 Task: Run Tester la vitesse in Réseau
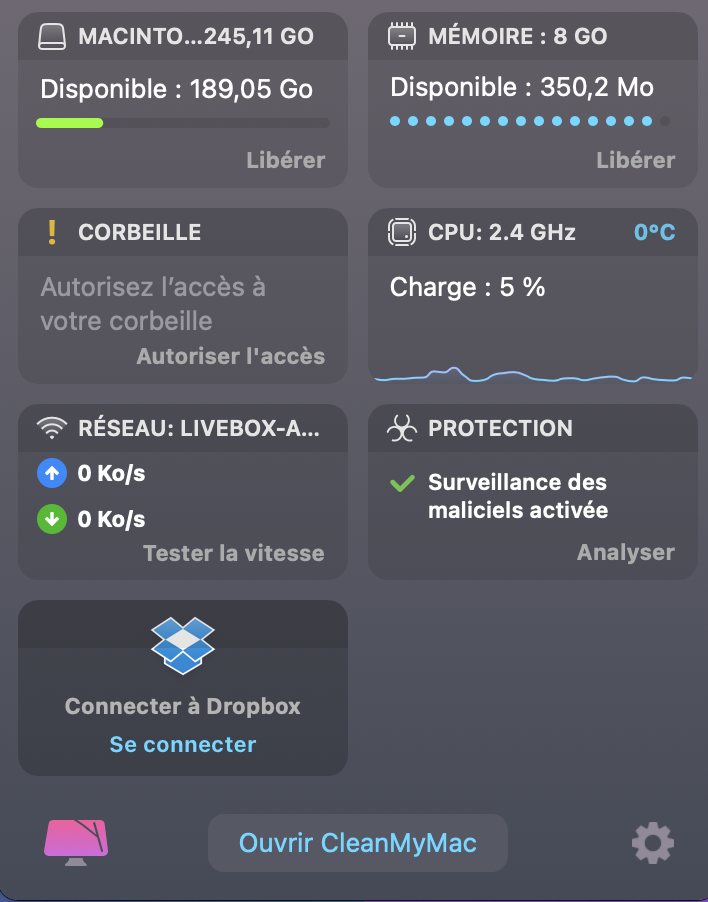point(233,552)
